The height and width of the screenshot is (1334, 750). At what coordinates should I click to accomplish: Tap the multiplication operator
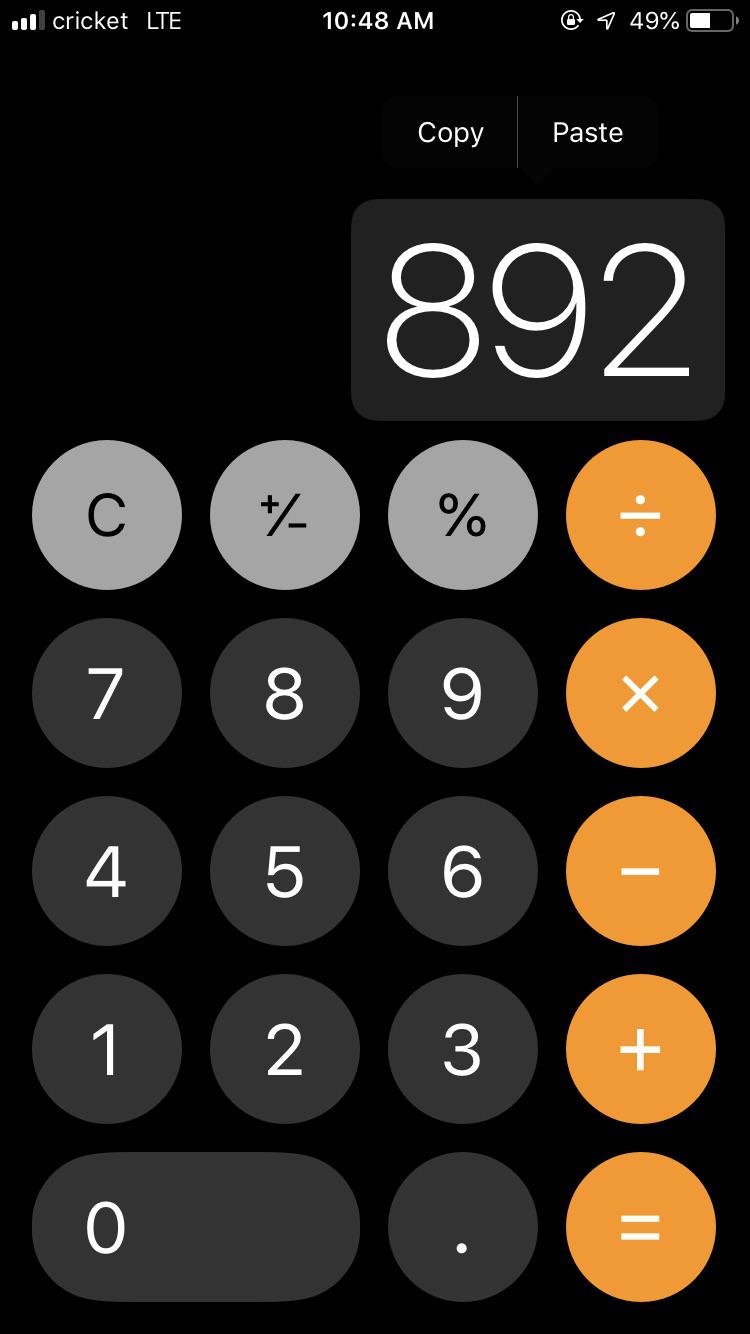(641, 693)
